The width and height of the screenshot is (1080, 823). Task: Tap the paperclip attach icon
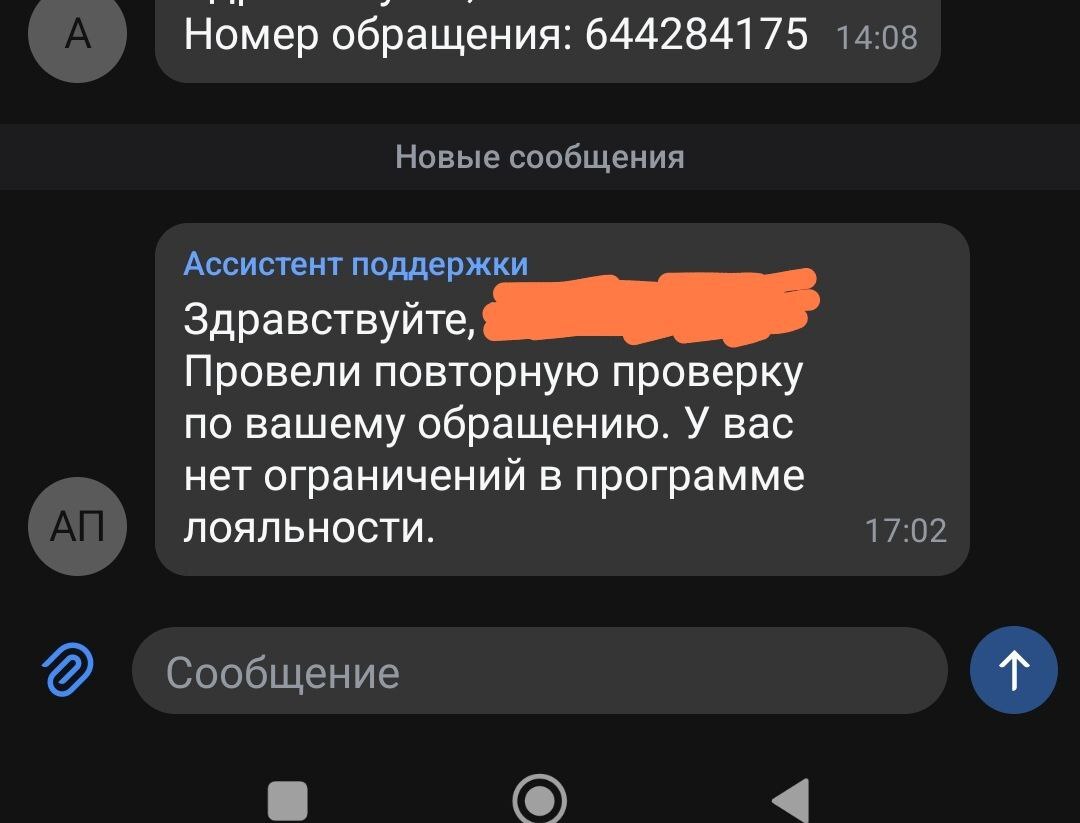point(67,670)
